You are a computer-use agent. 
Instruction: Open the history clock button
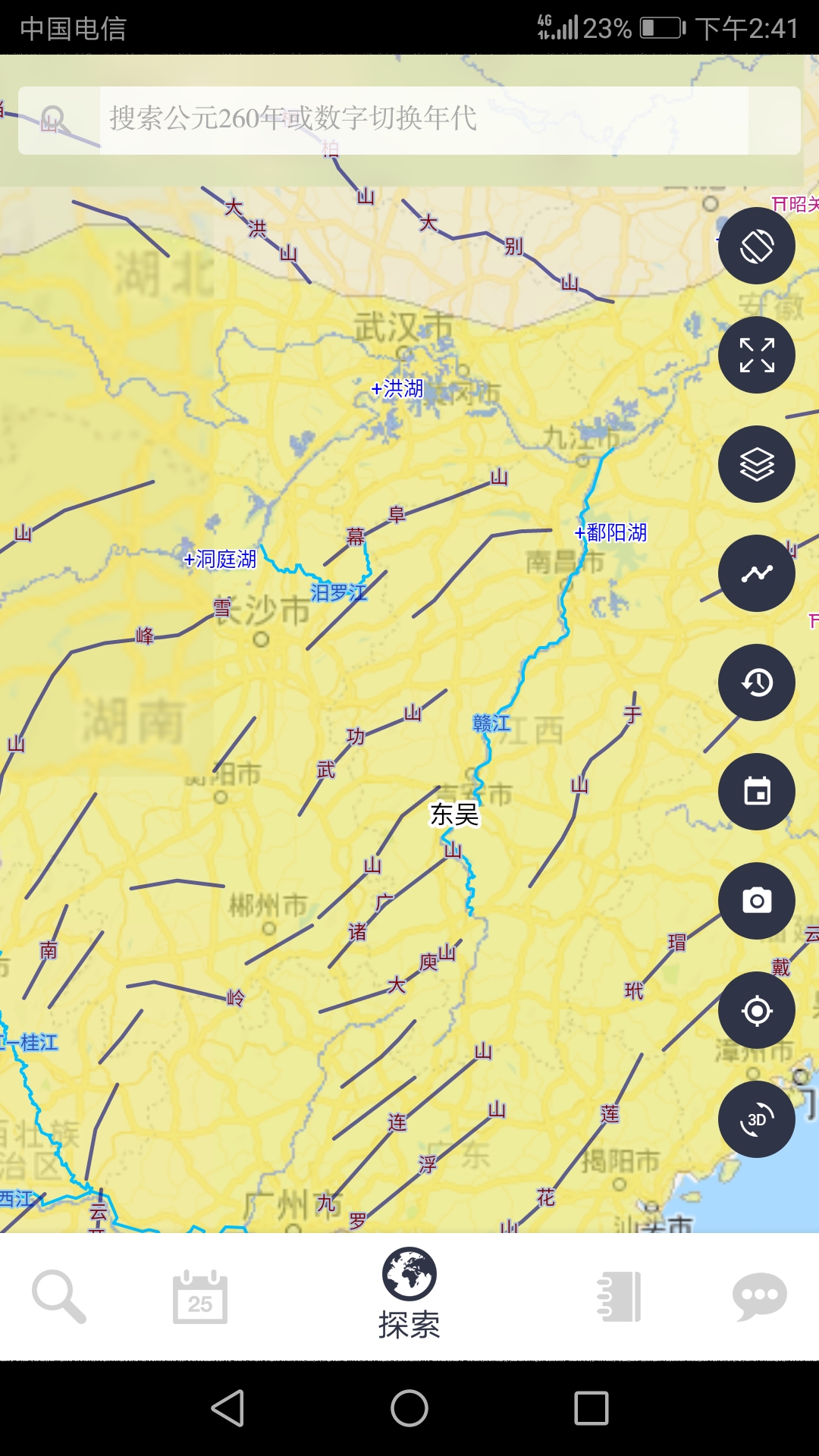pos(756,682)
